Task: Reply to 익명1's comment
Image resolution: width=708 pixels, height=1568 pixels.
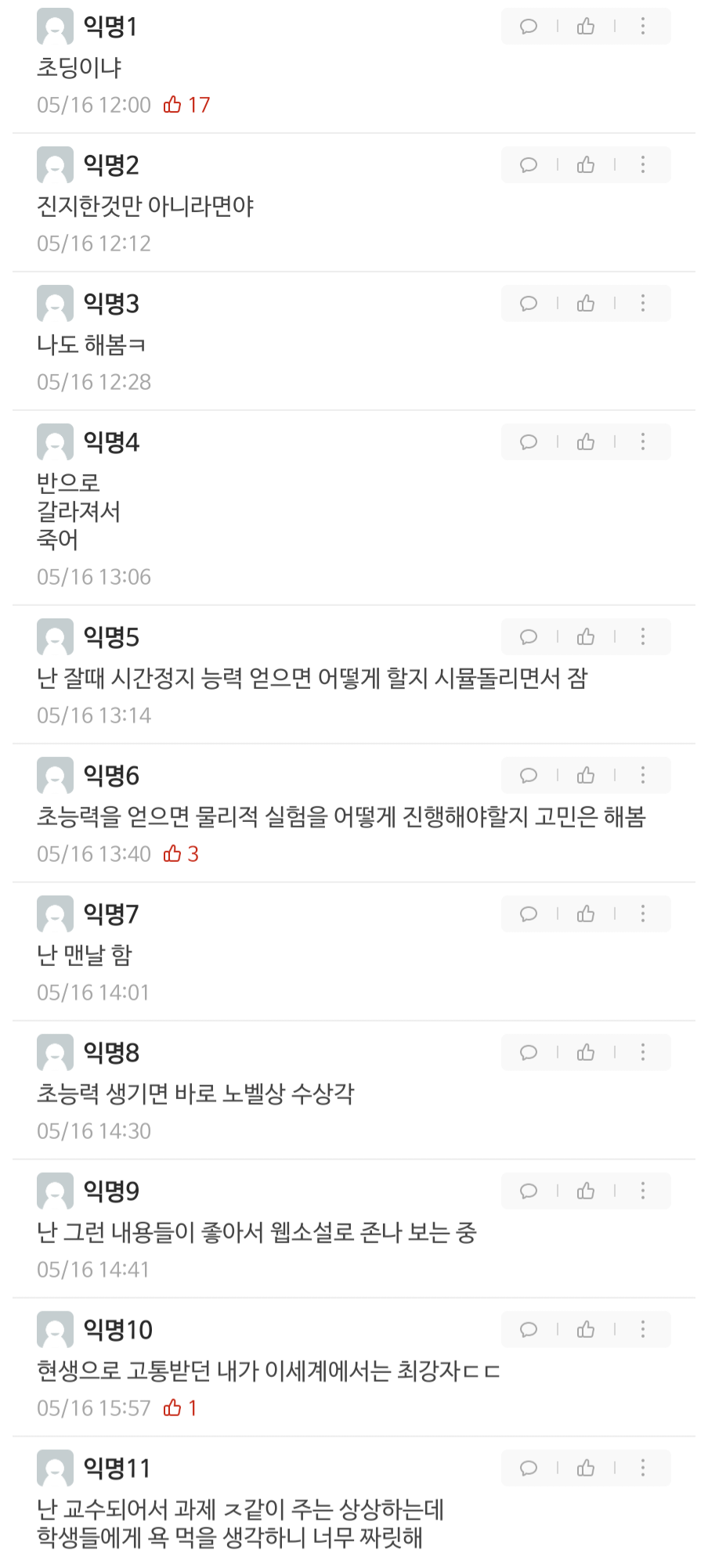Action: pos(529,27)
